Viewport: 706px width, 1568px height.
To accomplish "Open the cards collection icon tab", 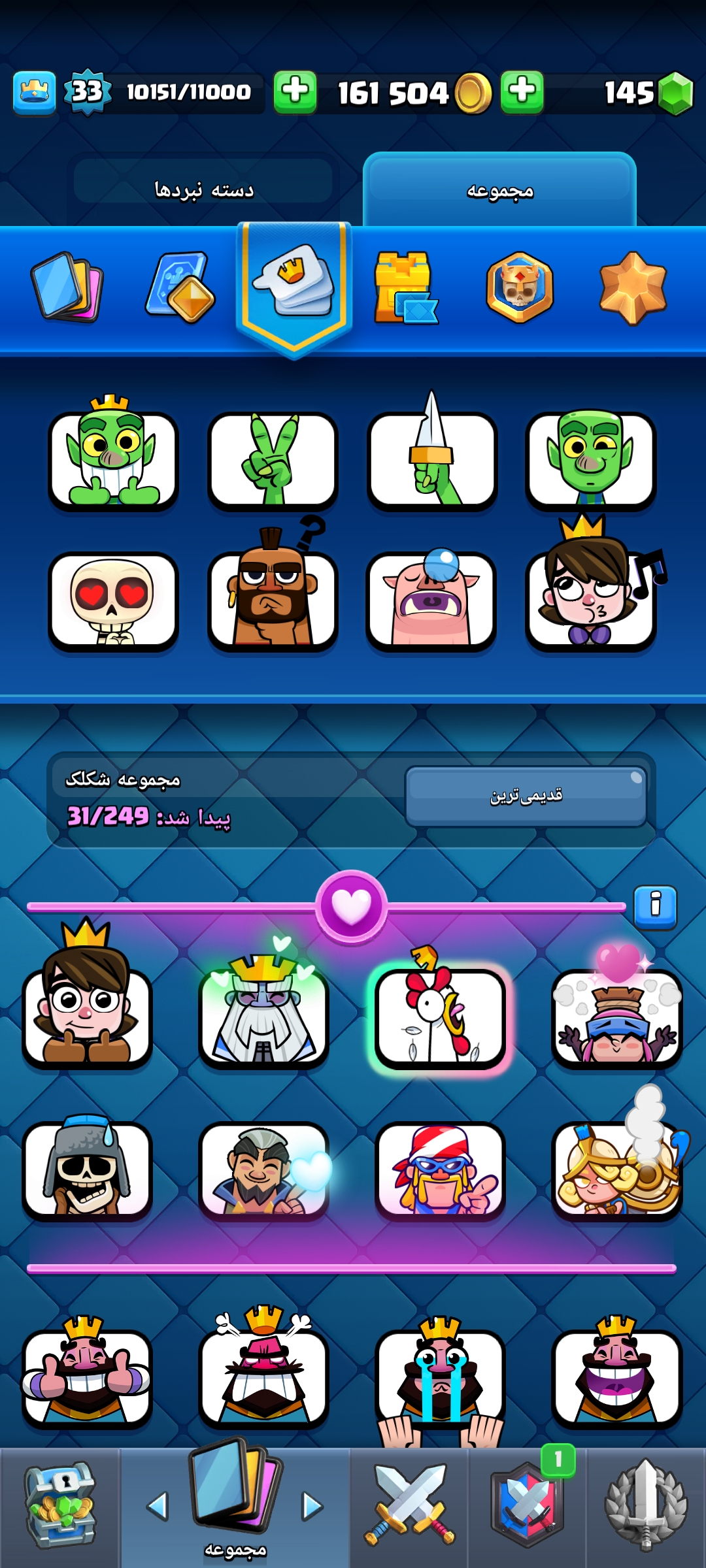I will click(x=67, y=287).
